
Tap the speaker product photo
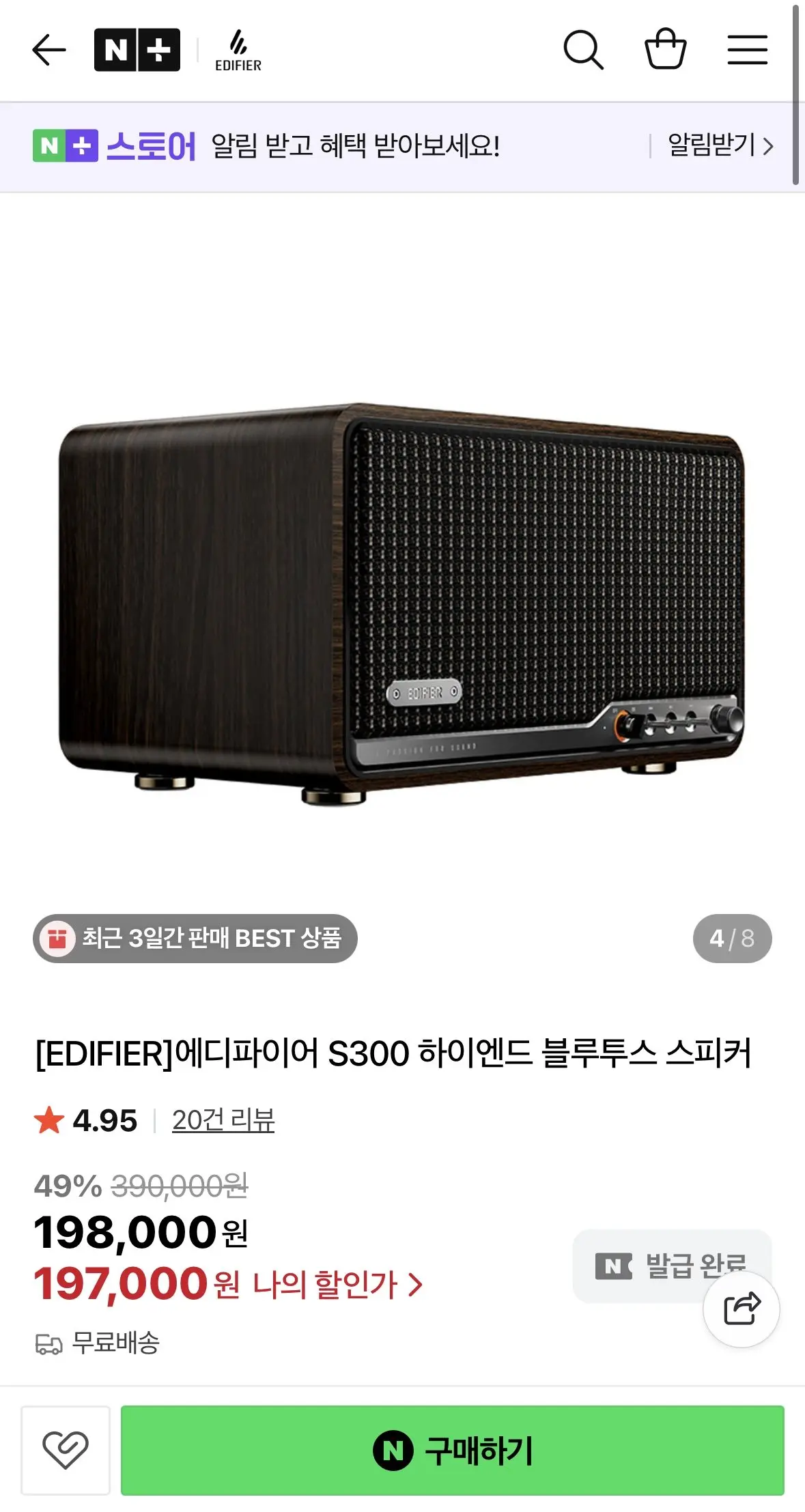pos(403,601)
